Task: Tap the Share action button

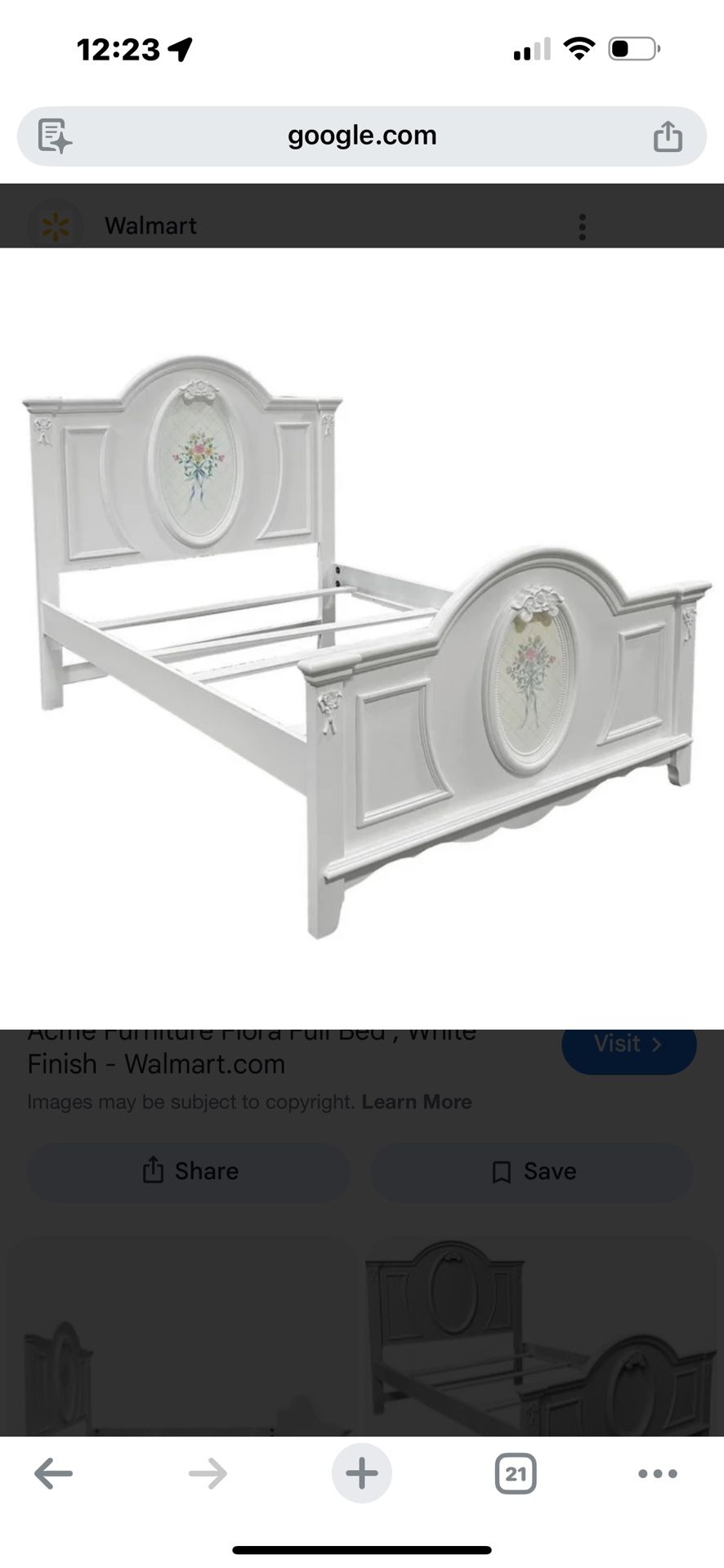Action: pyautogui.click(x=189, y=1171)
